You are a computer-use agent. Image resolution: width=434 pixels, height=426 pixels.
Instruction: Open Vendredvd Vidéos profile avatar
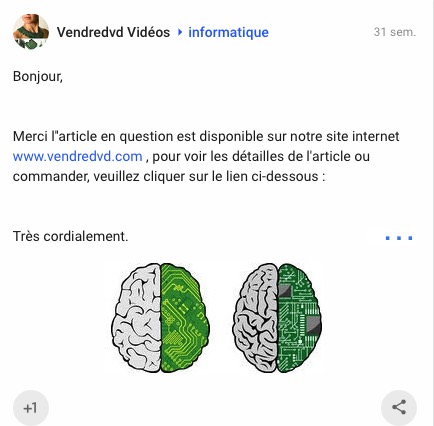click(31, 32)
